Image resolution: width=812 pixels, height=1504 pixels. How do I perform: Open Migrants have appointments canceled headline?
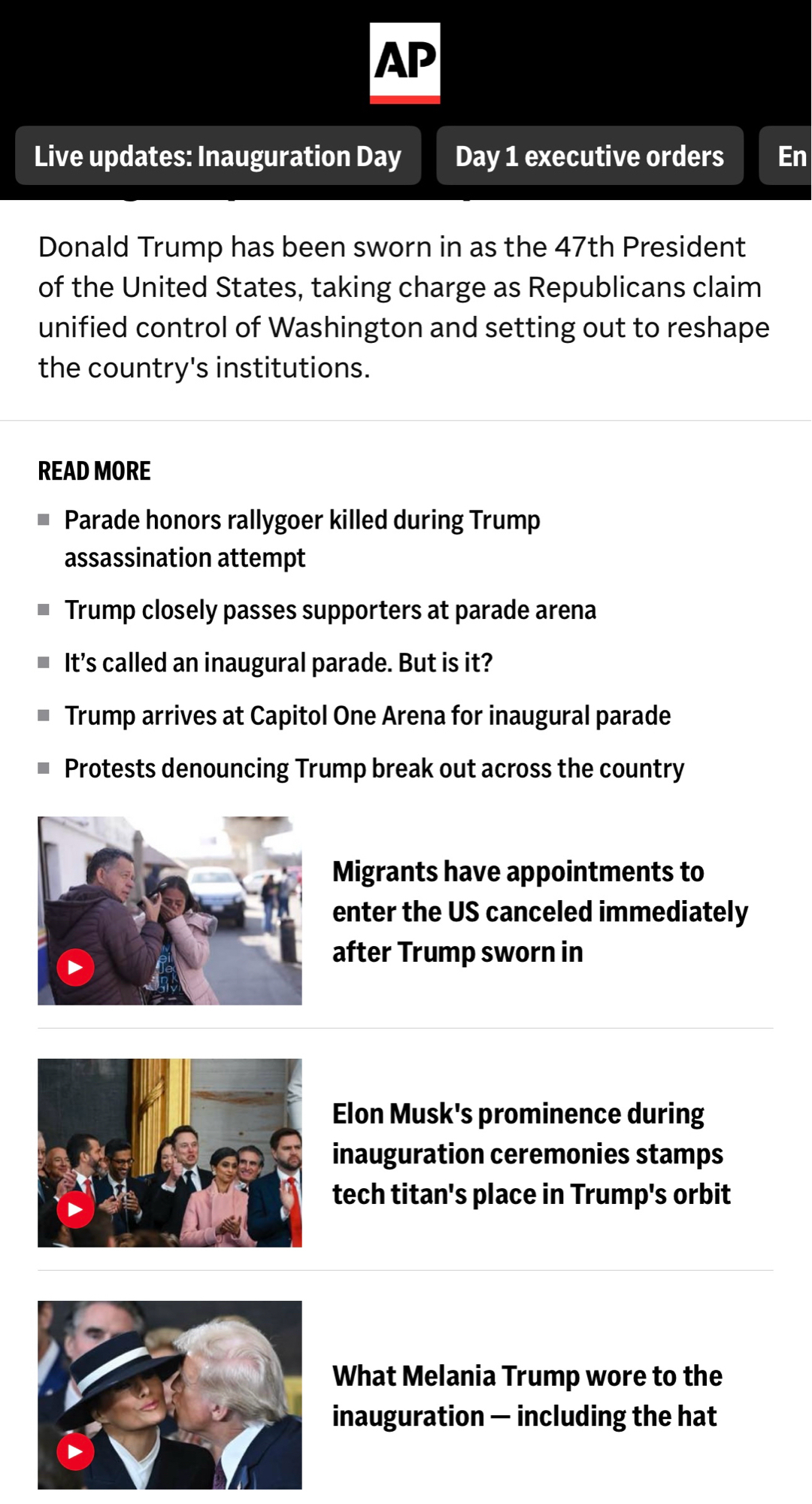pos(540,911)
